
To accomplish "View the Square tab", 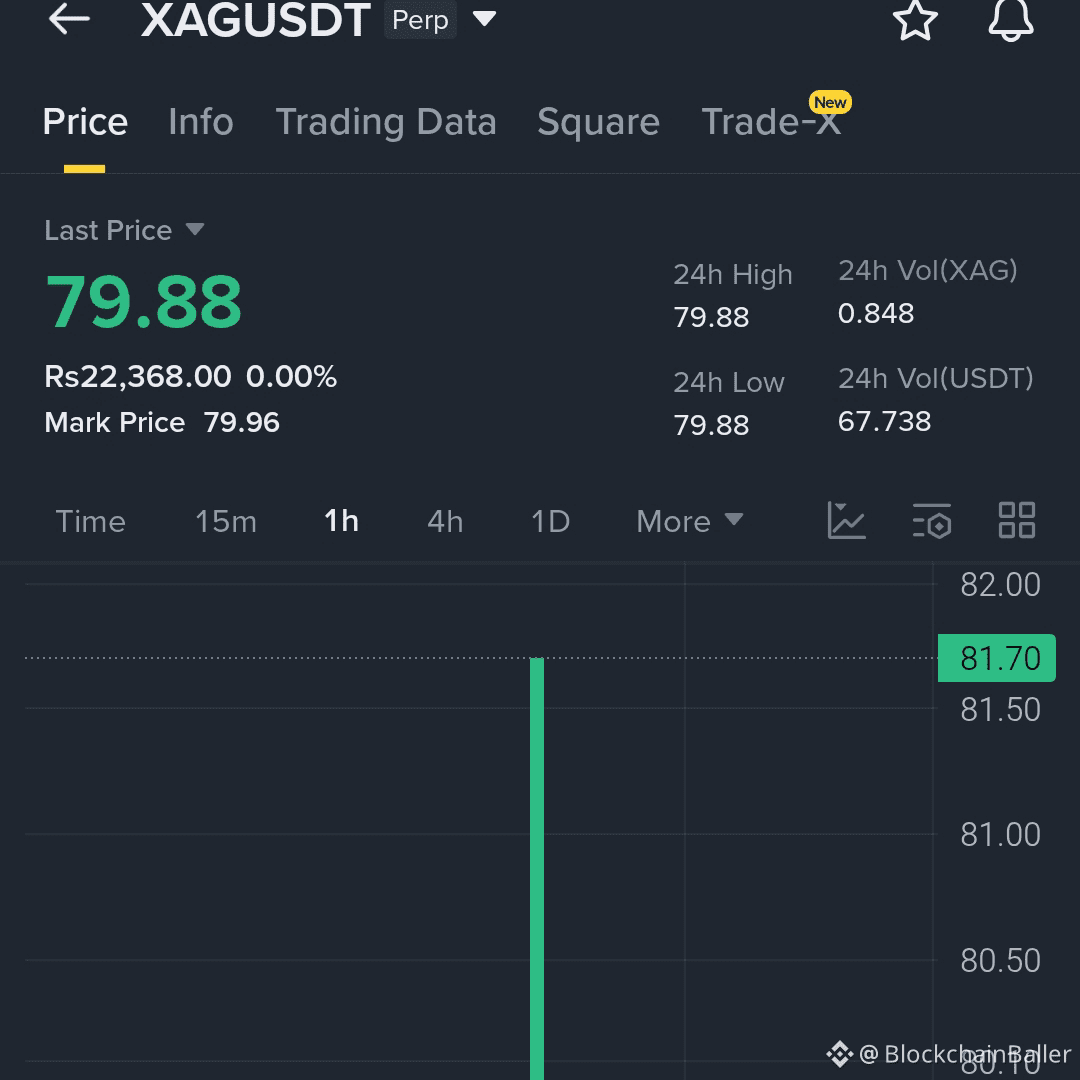I will [x=598, y=122].
